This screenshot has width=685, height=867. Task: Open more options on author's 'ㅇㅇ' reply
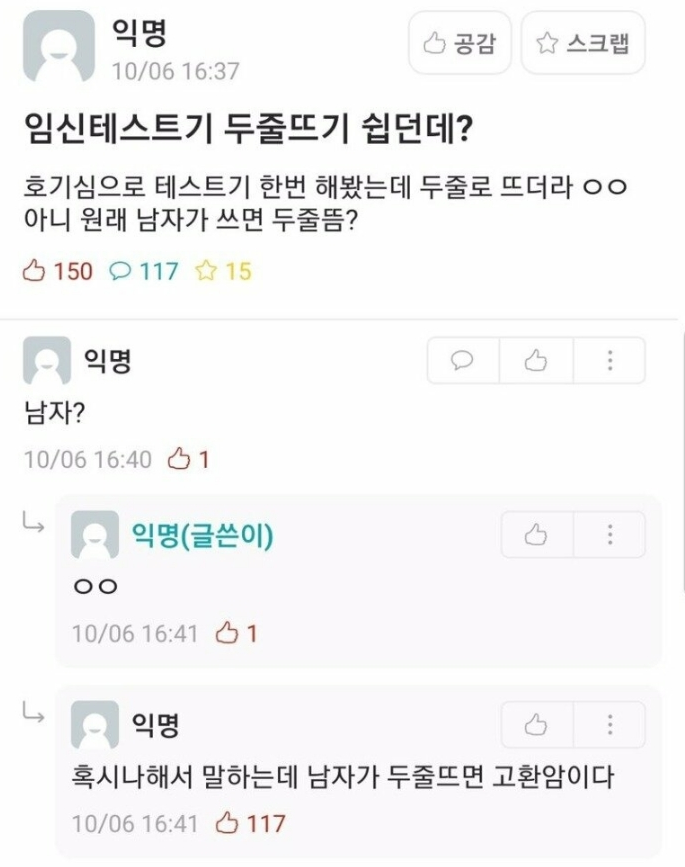[x=609, y=534]
